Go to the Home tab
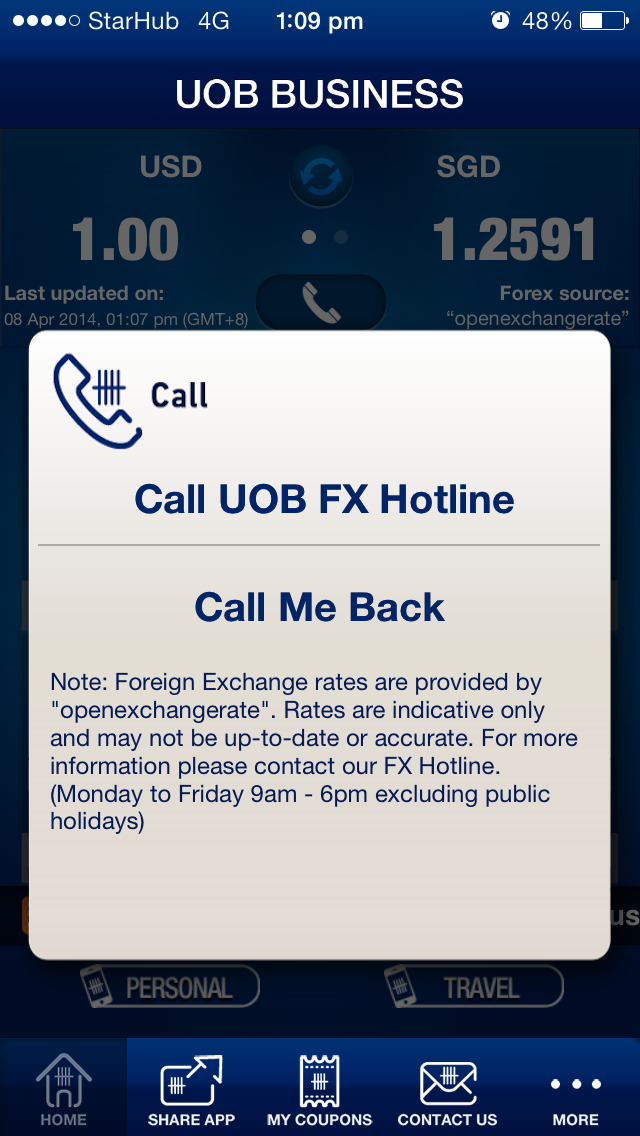Screen dimensions: 640x1136 [x=63, y=1090]
